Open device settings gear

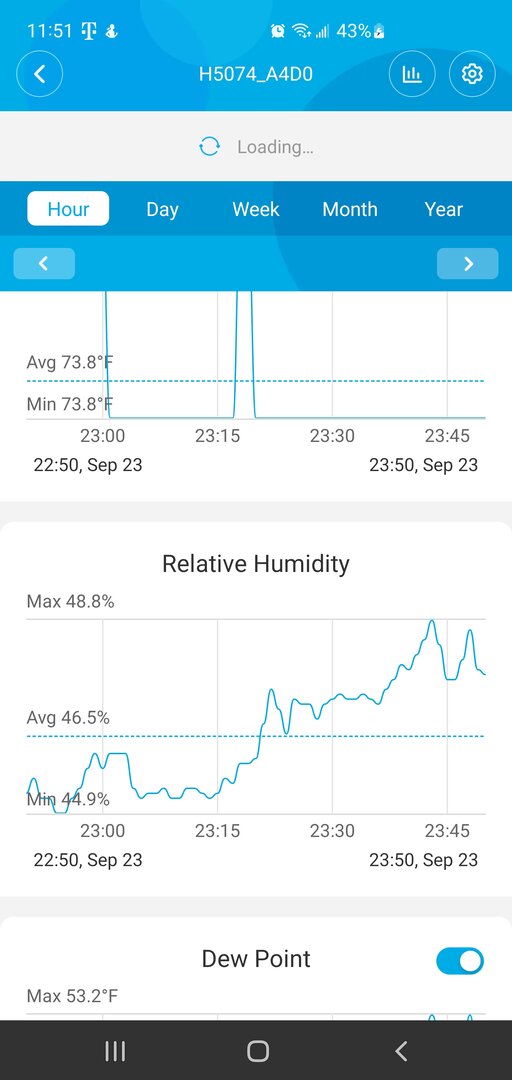(x=472, y=74)
